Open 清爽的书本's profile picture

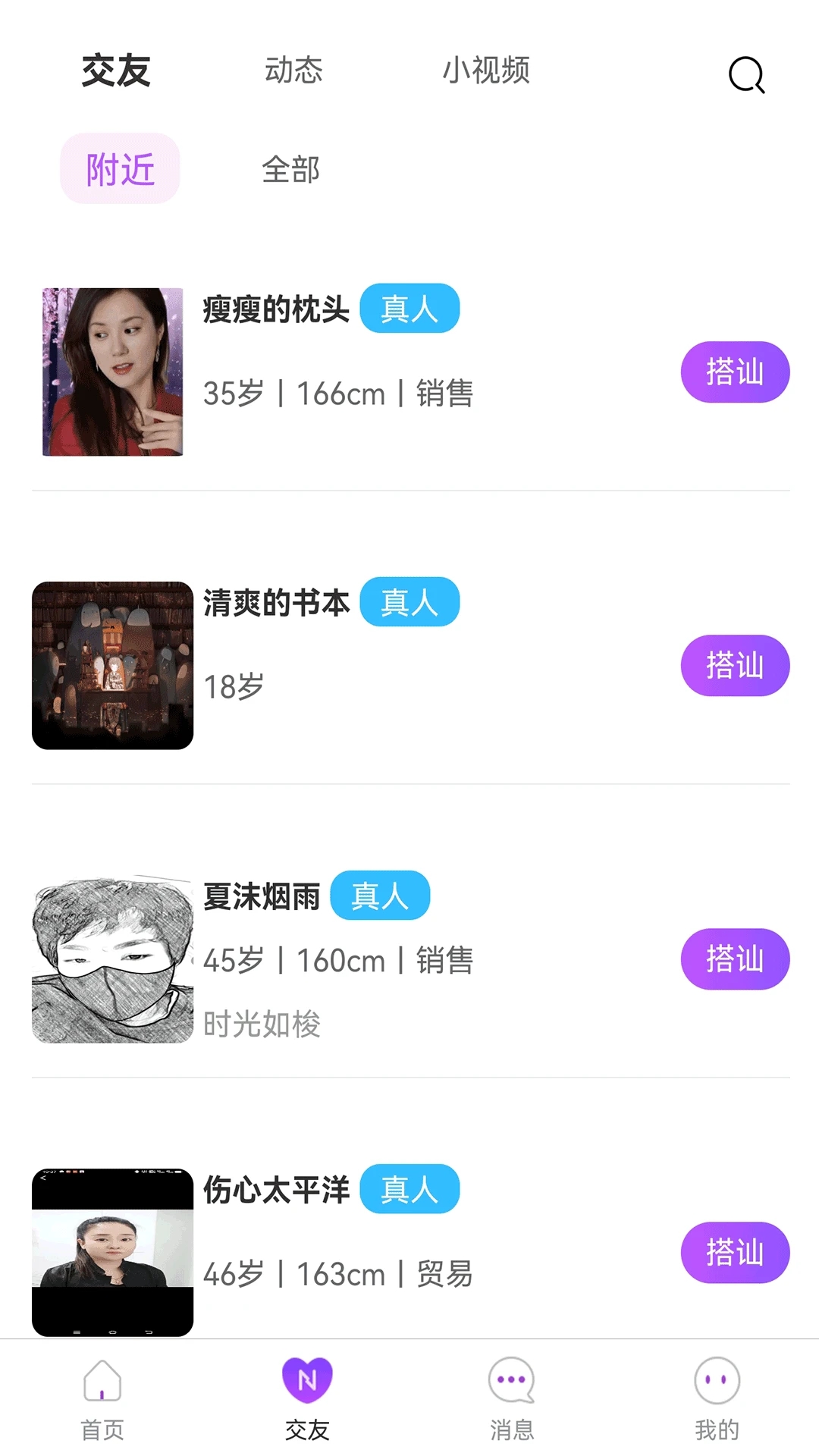pyautogui.click(x=112, y=665)
